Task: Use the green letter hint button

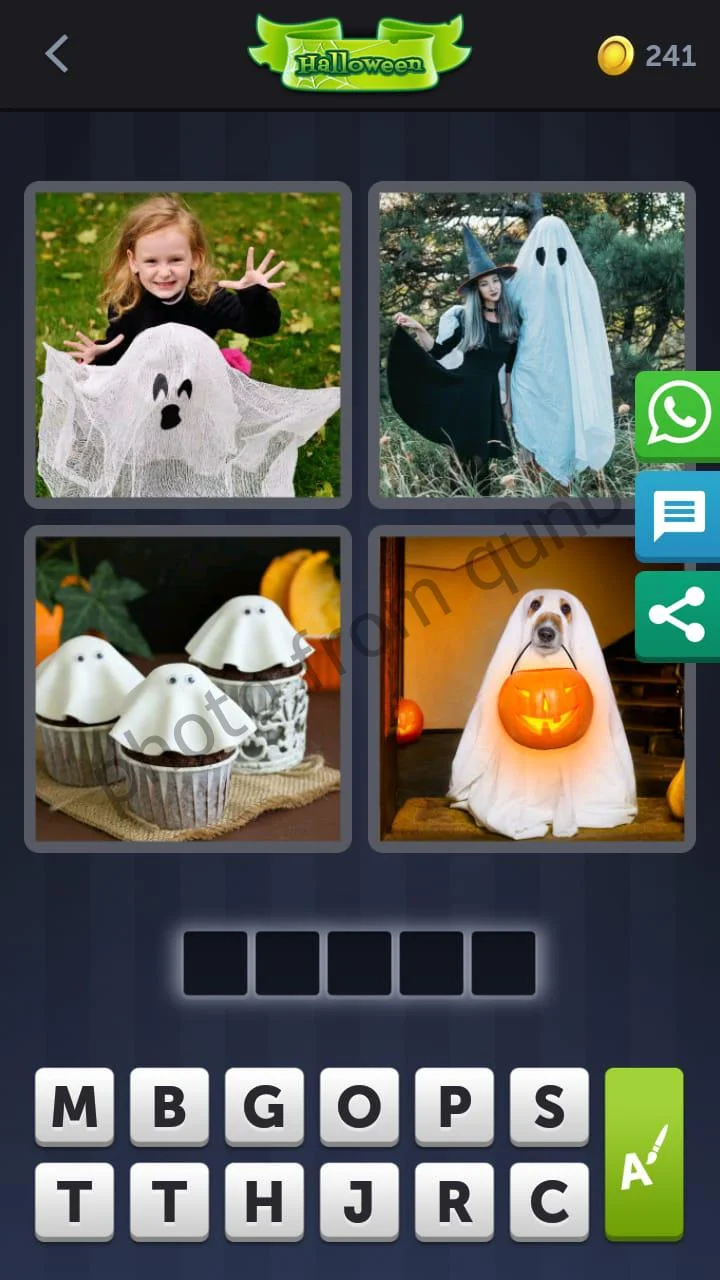Action: click(644, 1154)
